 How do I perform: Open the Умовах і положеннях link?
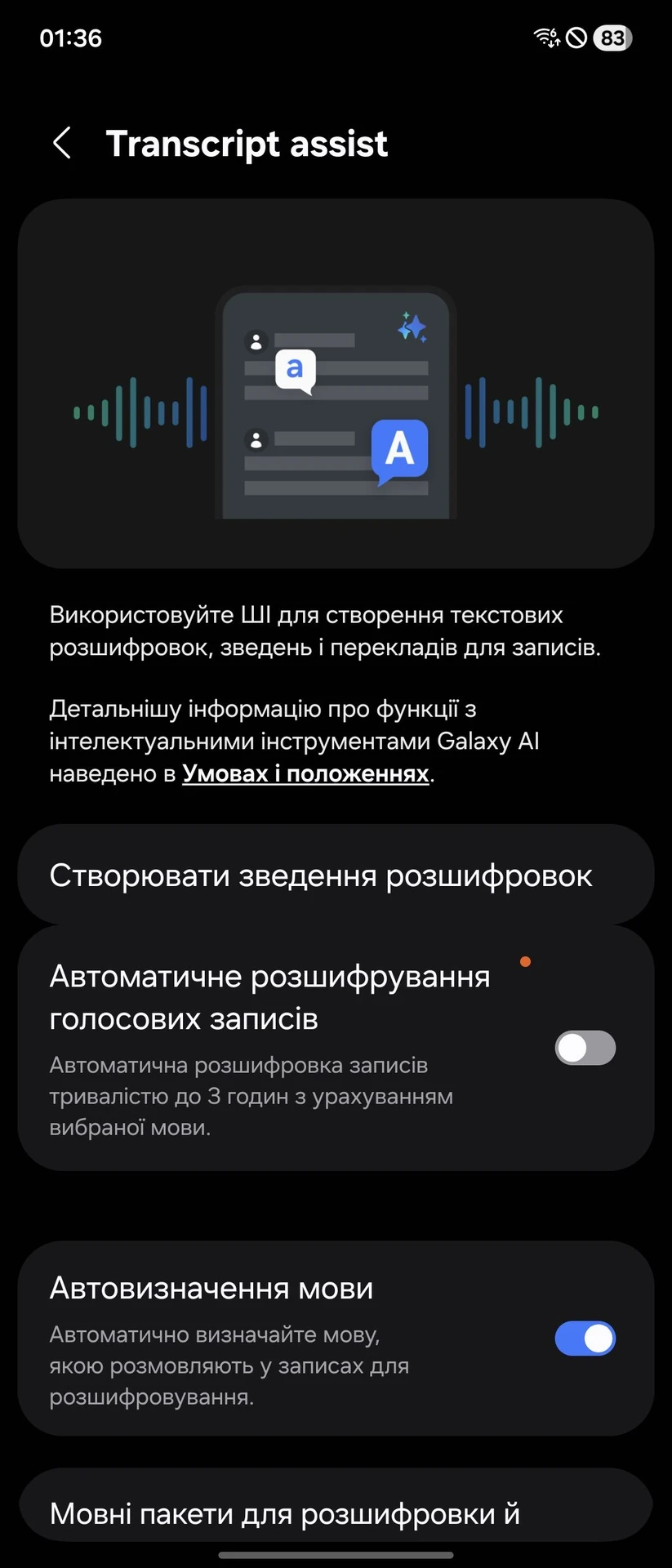pos(305,773)
